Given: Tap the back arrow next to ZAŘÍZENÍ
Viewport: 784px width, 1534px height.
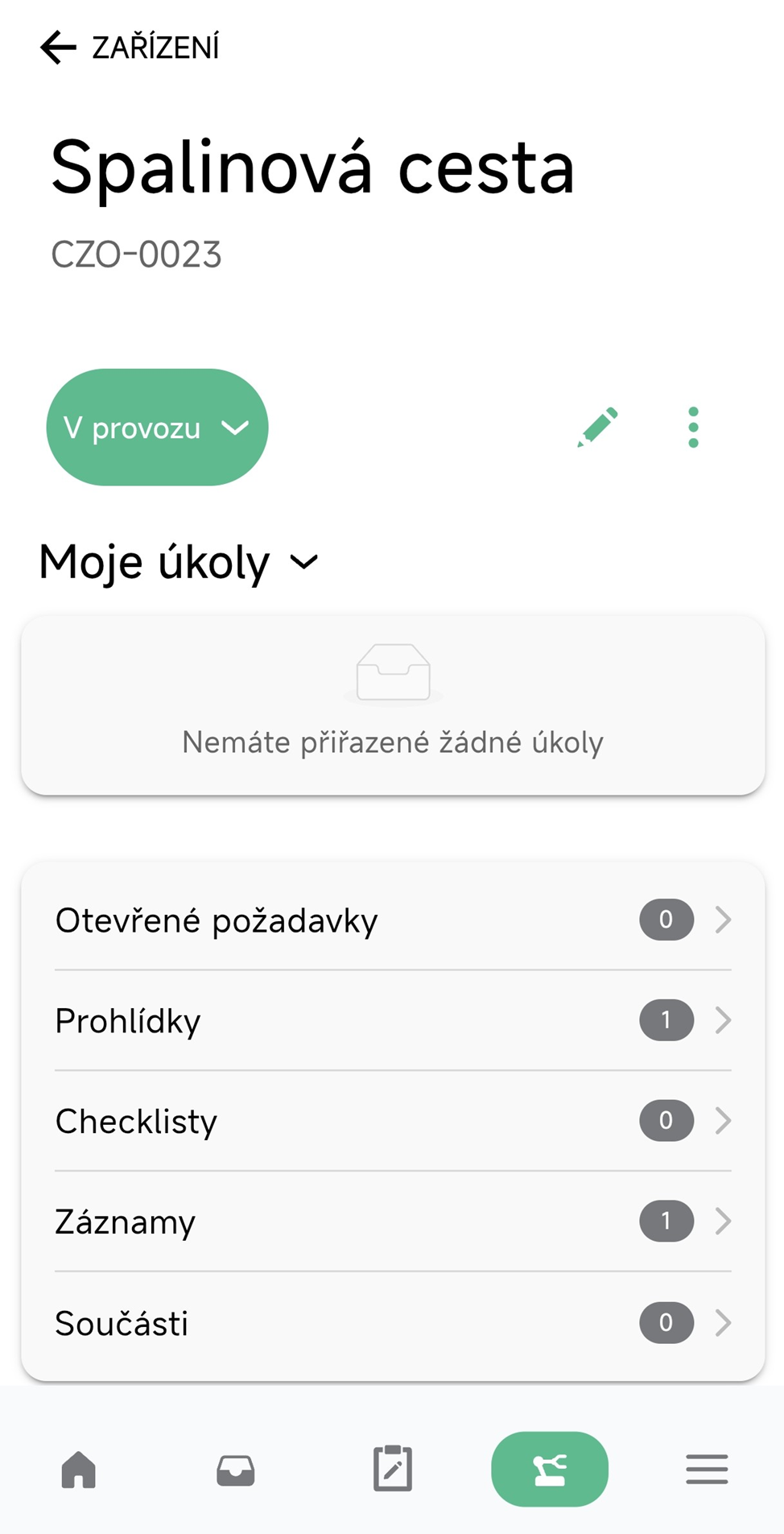Looking at the screenshot, I should pos(55,48).
